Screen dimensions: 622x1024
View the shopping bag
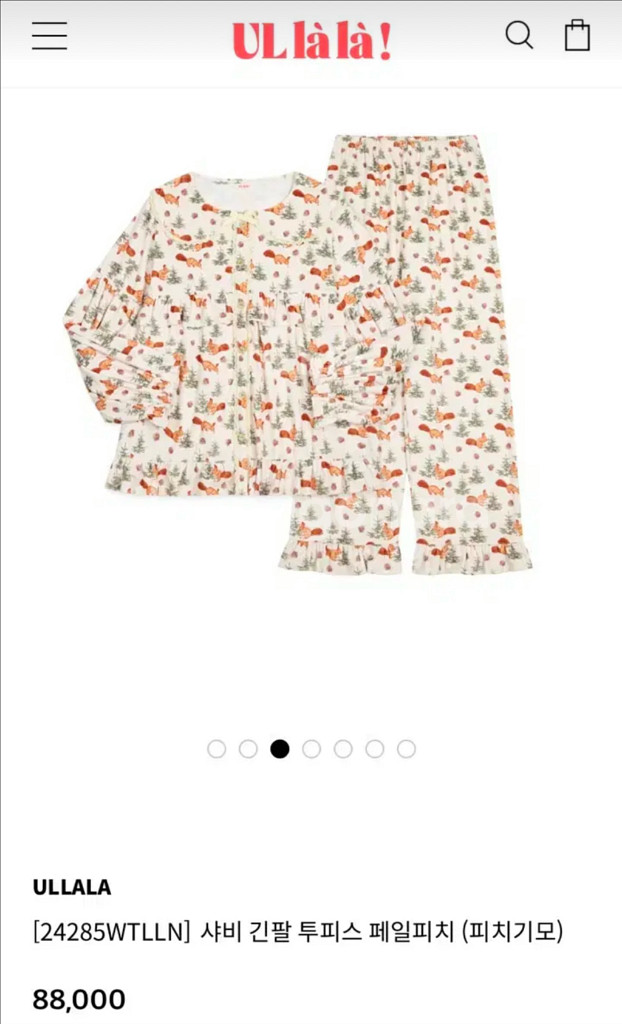(577, 36)
